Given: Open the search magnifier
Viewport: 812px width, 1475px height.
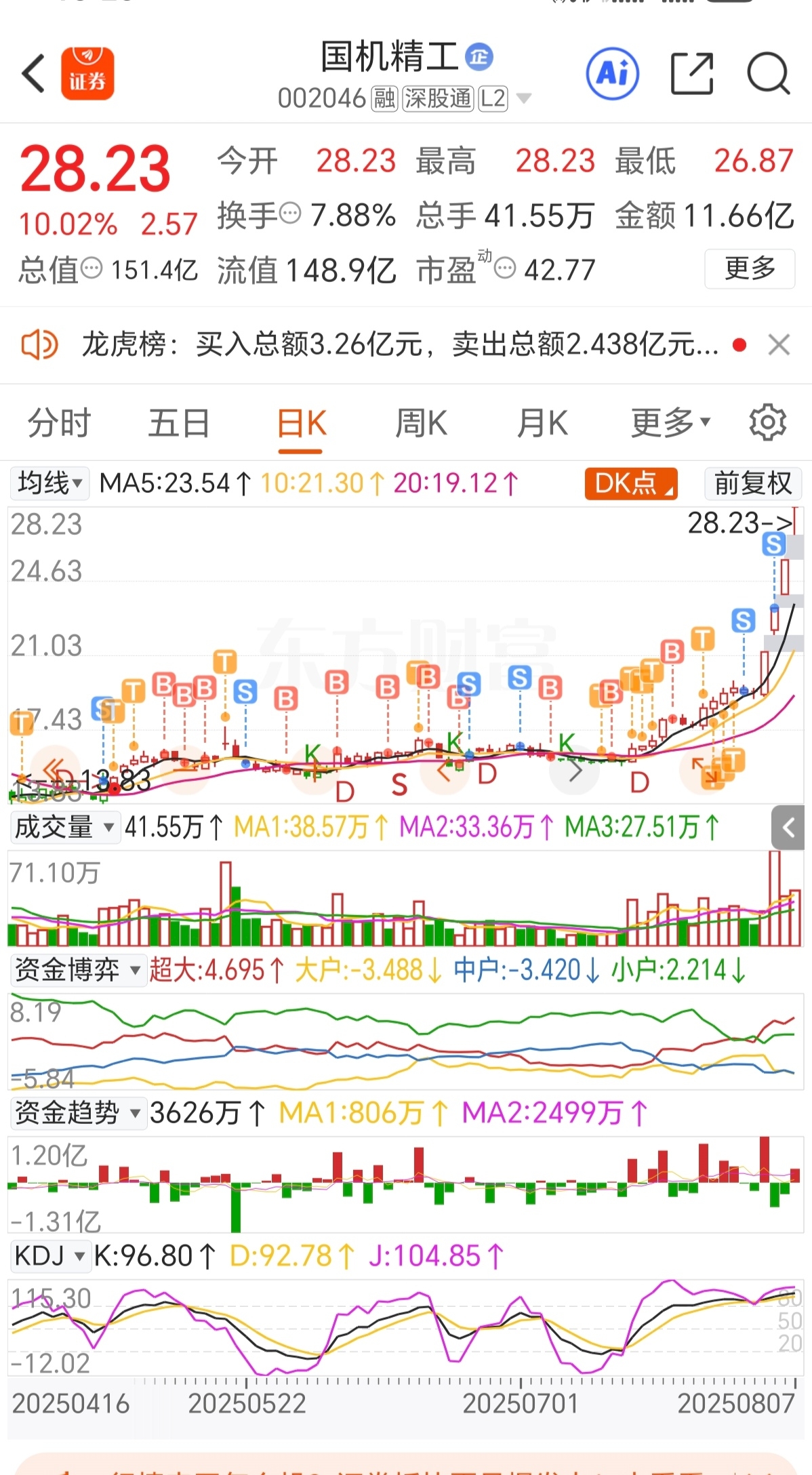Looking at the screenshot, I should [x=769, y=73].
